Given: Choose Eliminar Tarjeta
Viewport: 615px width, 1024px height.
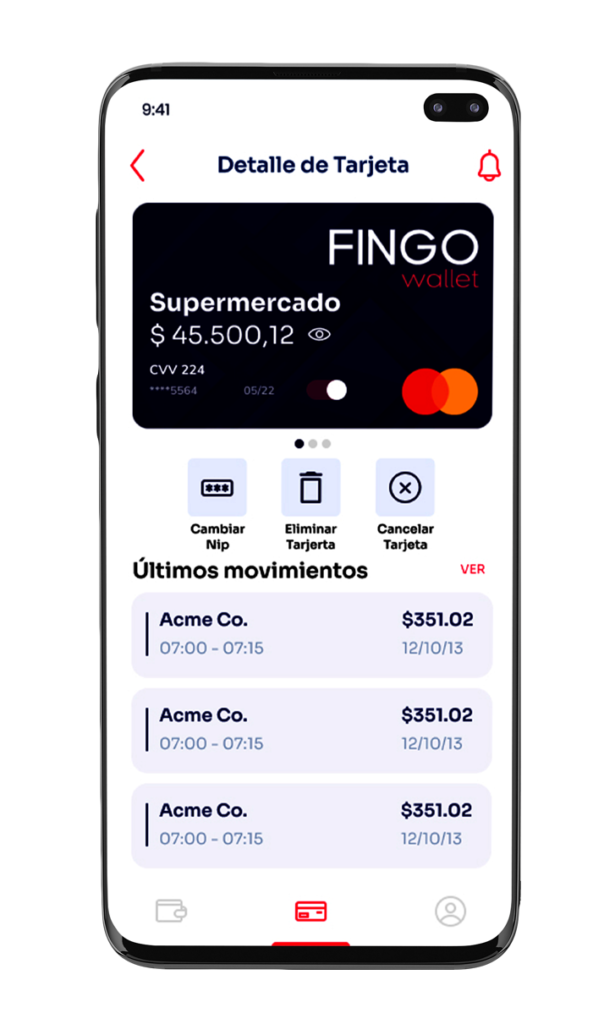Looking at the screenshot, I should [x=311, y=488].
